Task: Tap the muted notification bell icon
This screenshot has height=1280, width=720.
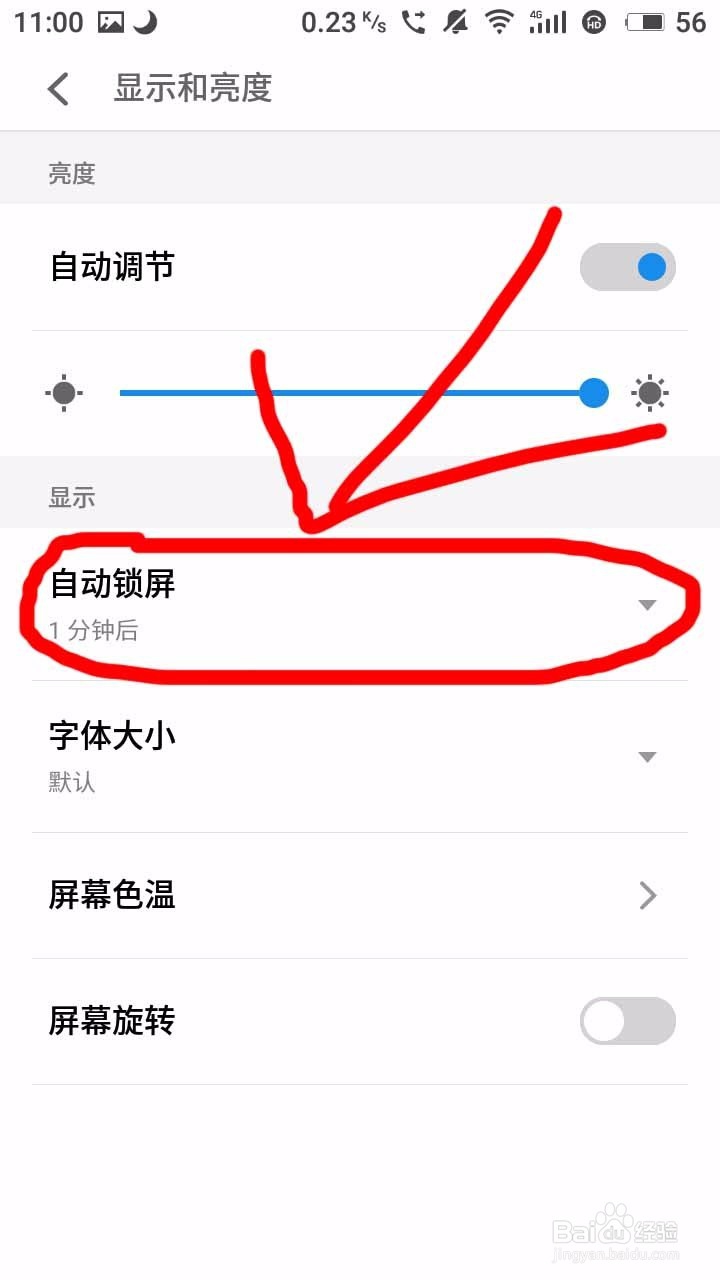Action: [x=455, y=20]
